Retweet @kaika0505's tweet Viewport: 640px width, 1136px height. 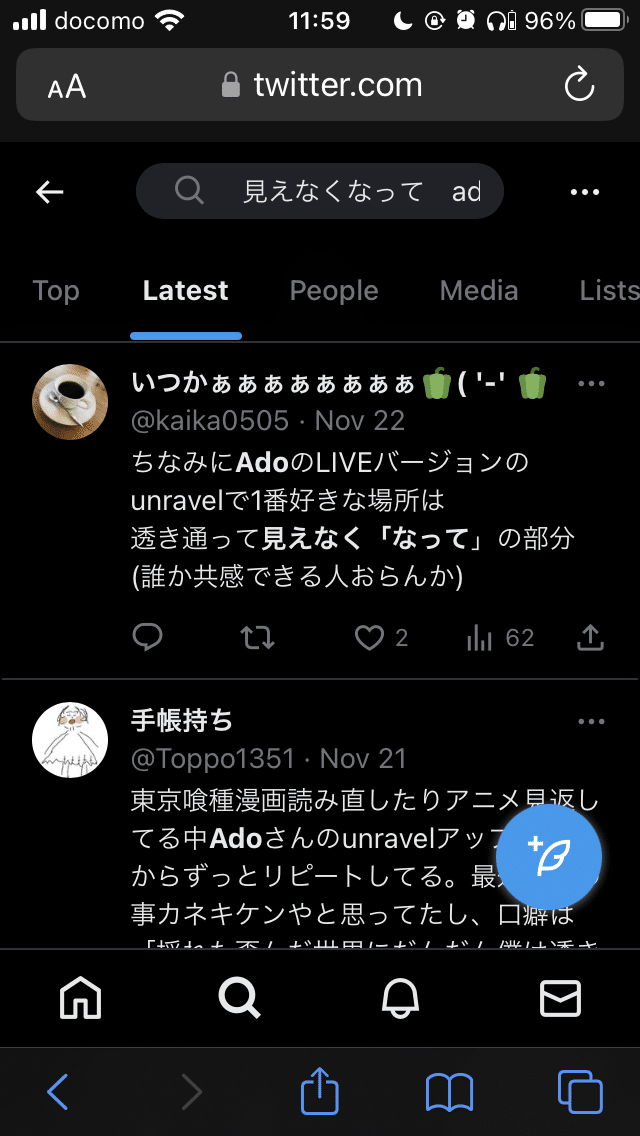point(258,637)
